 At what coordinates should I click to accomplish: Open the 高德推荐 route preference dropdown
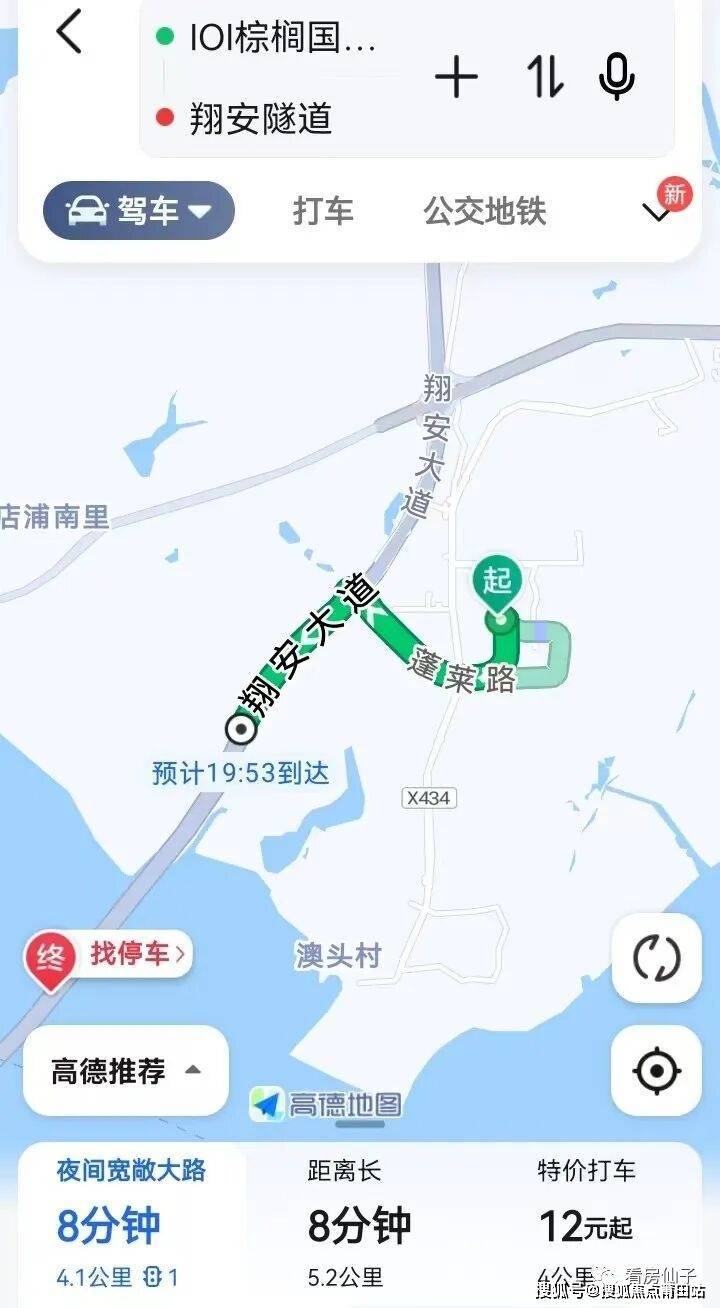point(126,1071)
